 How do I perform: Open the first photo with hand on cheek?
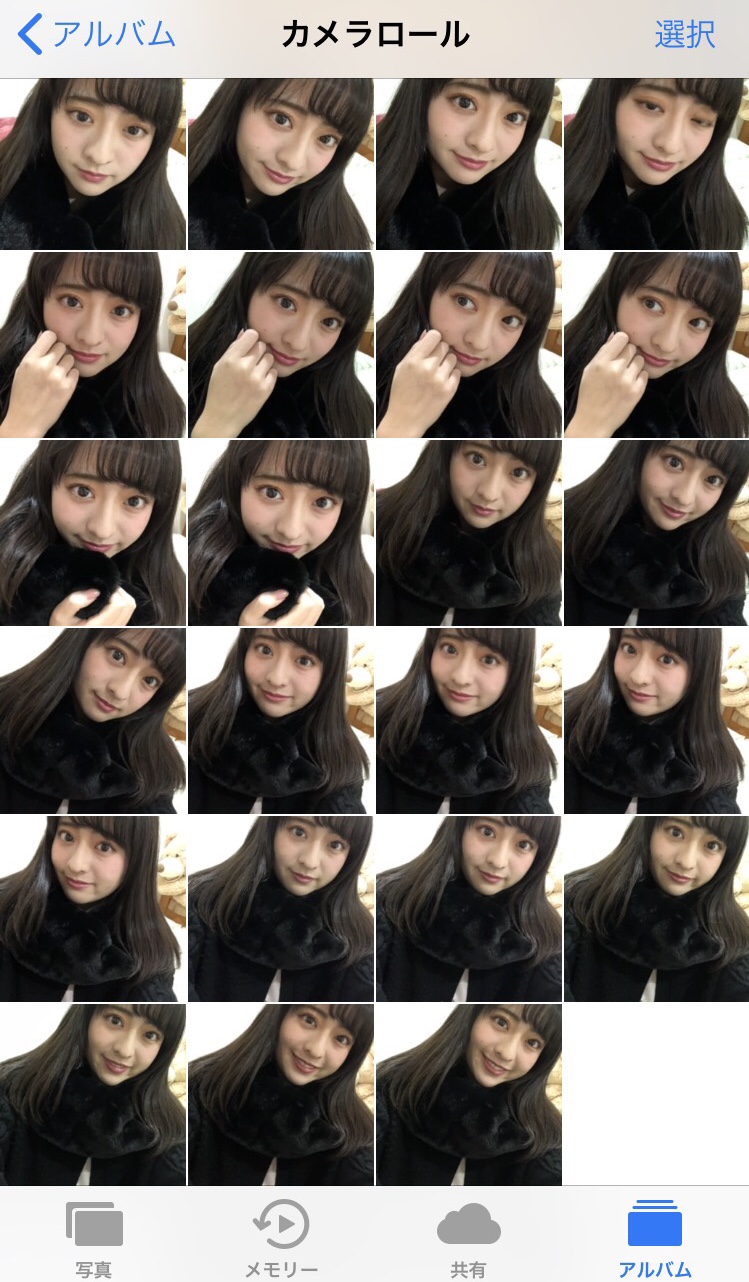tap(92, 344)
